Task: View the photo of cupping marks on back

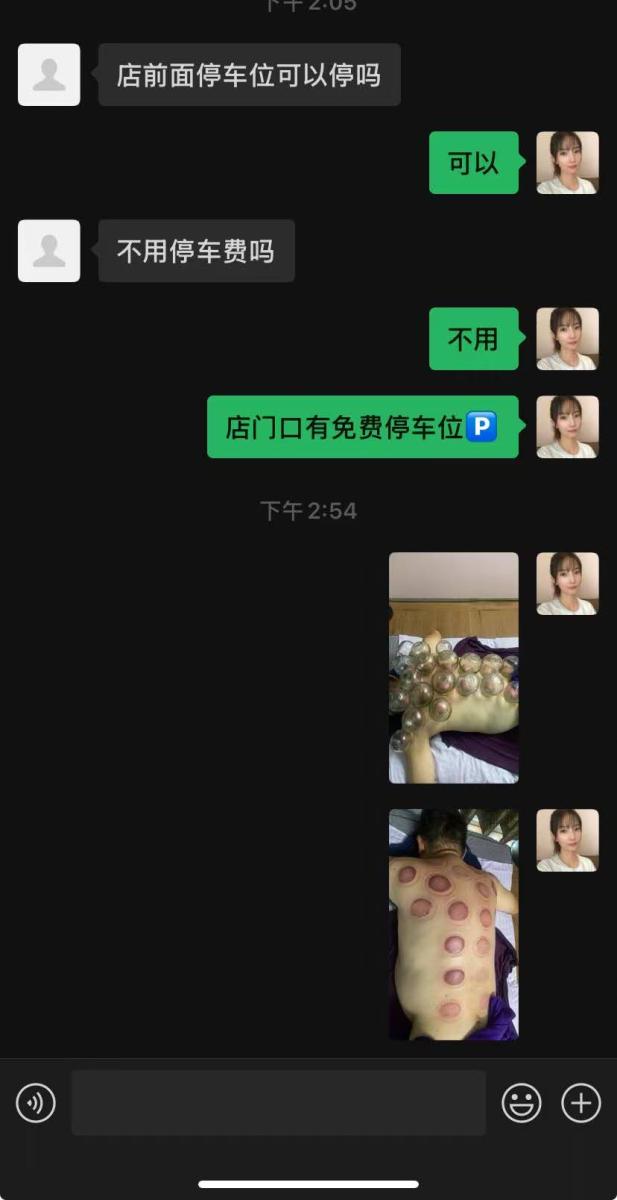Action: point(453,924)
